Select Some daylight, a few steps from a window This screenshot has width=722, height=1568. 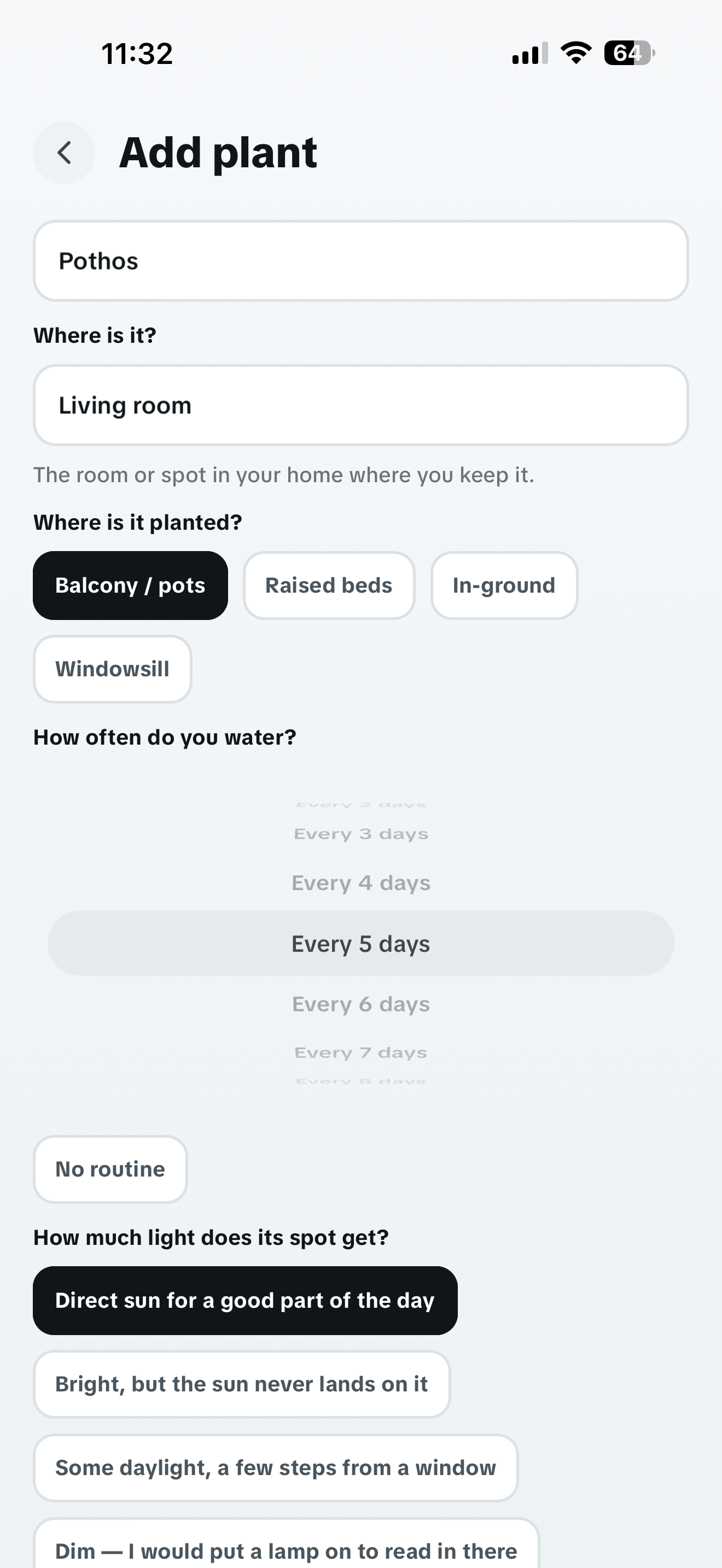tap(276, 1467)
